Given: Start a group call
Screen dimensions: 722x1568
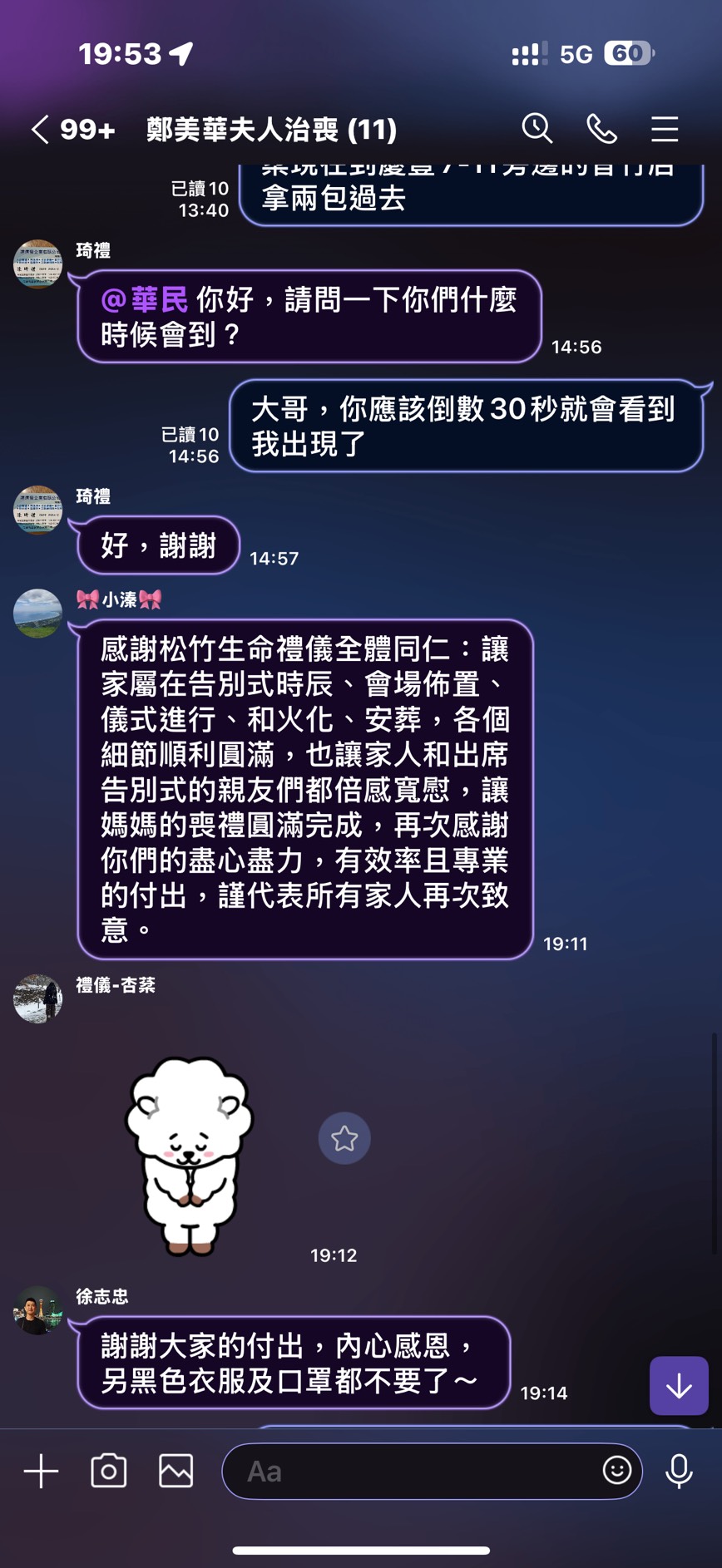Looking at the screenshot, I should point(601,129).
